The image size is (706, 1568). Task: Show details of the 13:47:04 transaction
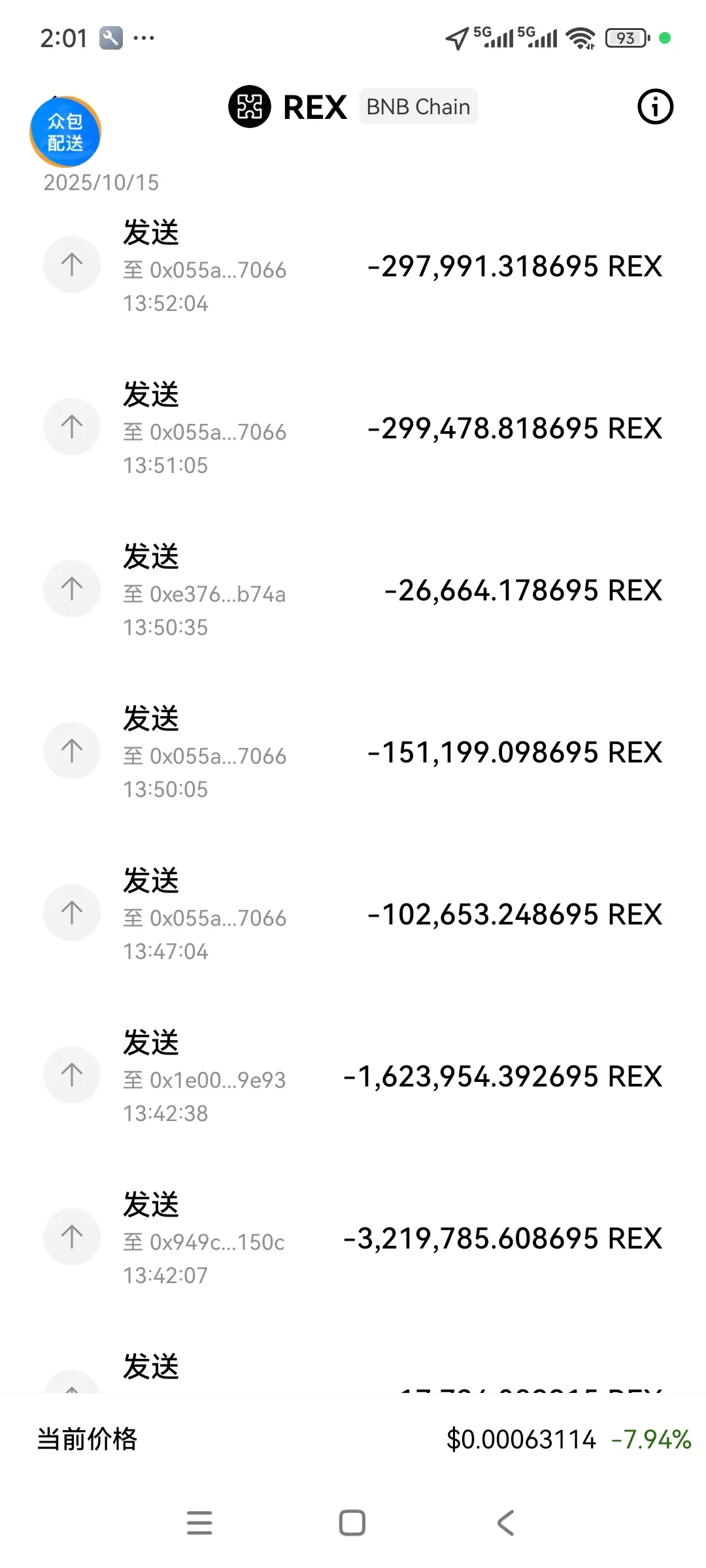coord(353,915)
